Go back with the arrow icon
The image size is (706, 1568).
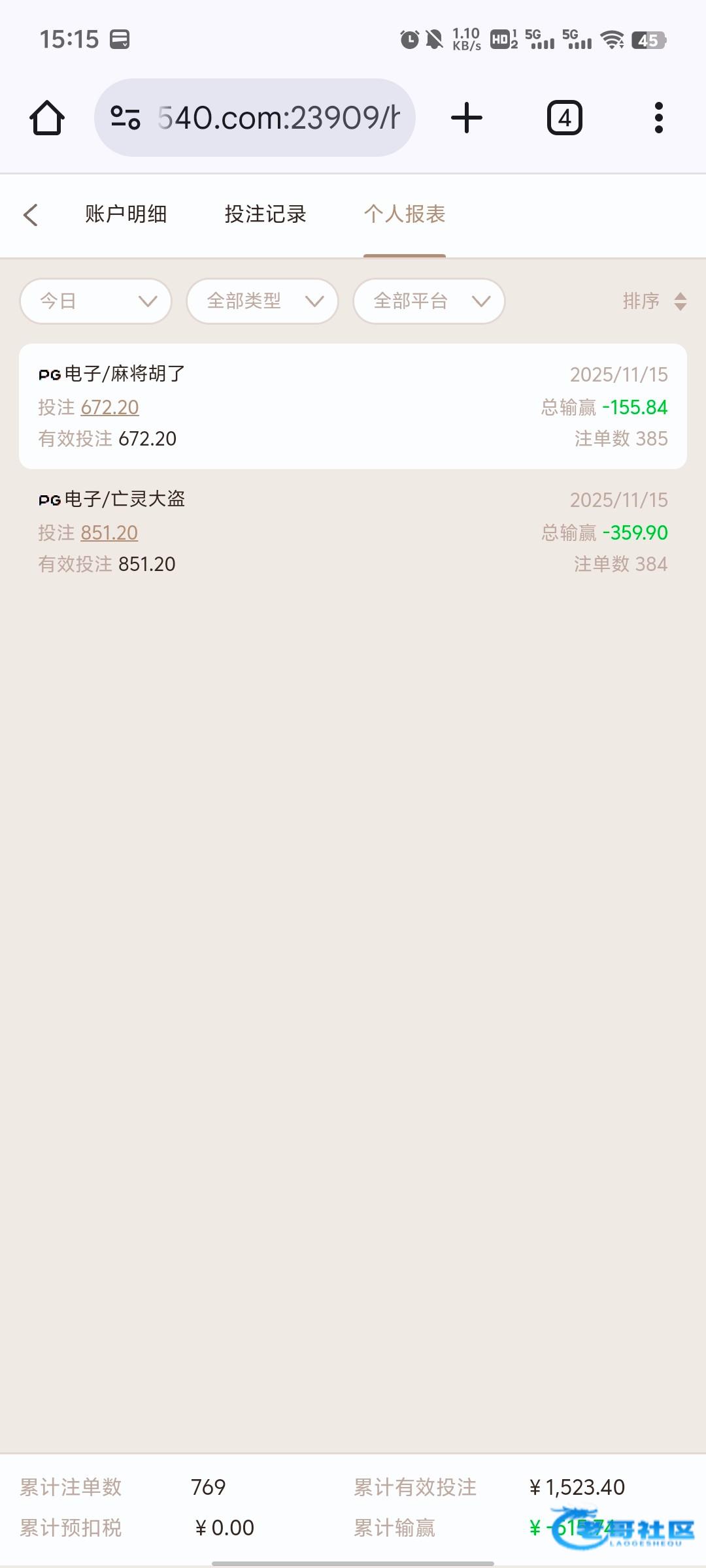coord(31,215)
